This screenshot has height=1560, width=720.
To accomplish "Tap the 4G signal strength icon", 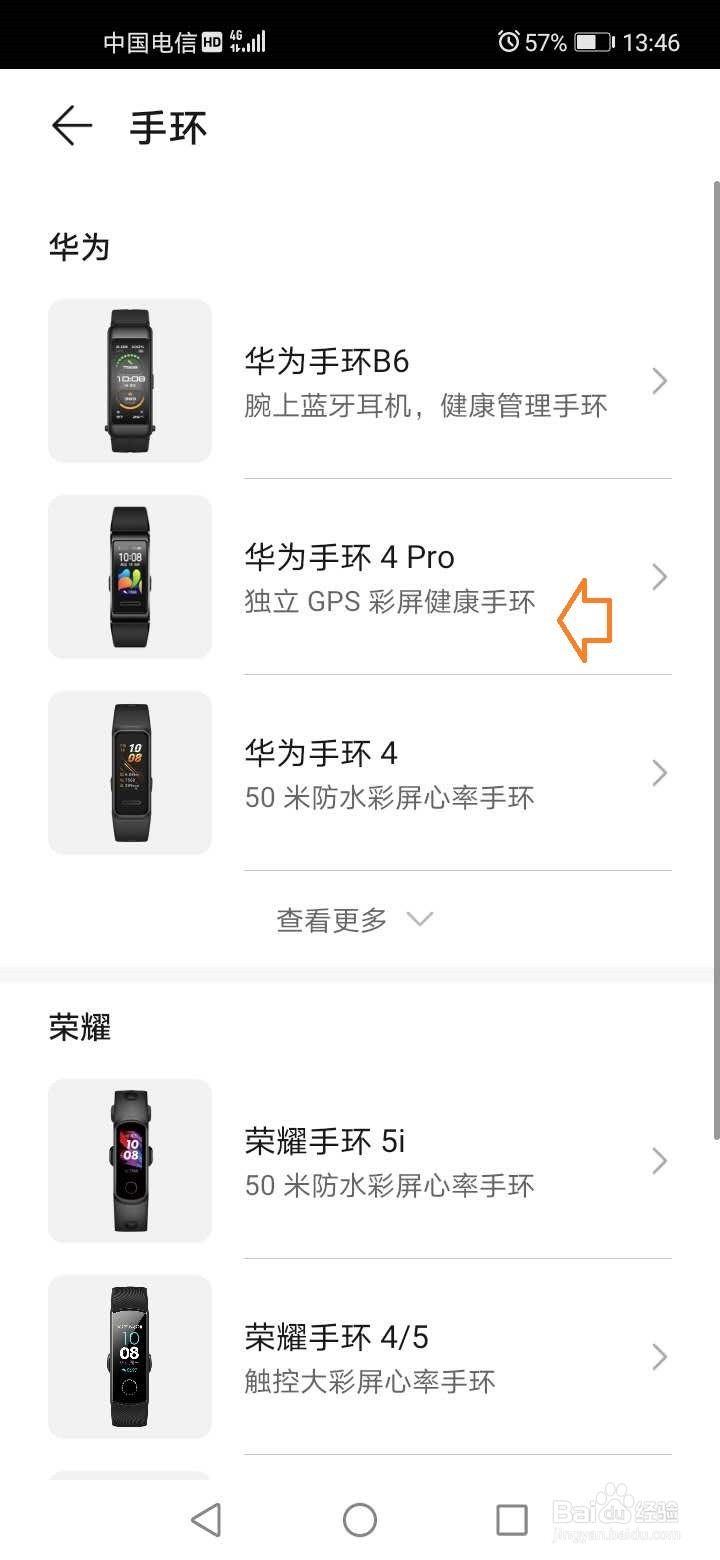I will [x=247, y=42].
